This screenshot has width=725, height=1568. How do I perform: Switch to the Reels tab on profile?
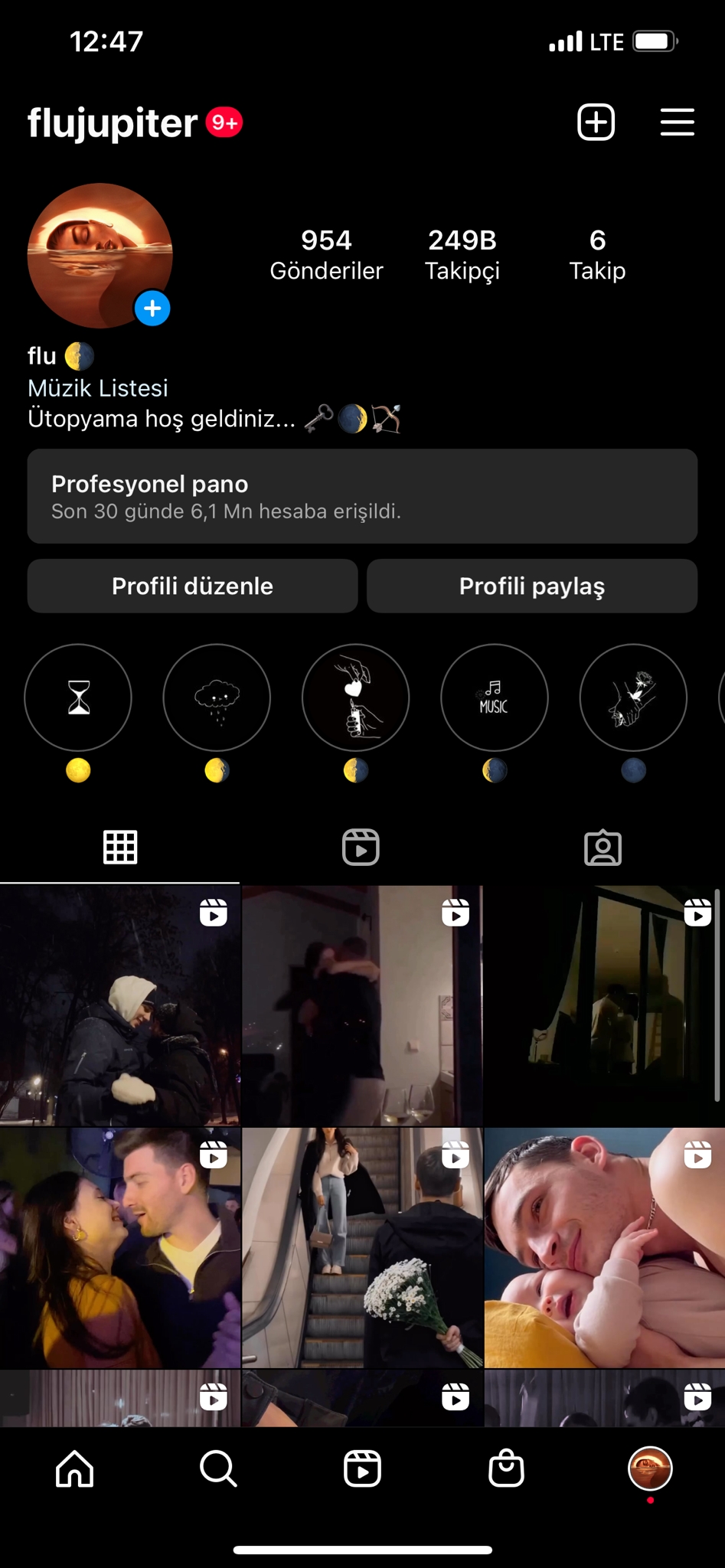click(x=361, y=848)
